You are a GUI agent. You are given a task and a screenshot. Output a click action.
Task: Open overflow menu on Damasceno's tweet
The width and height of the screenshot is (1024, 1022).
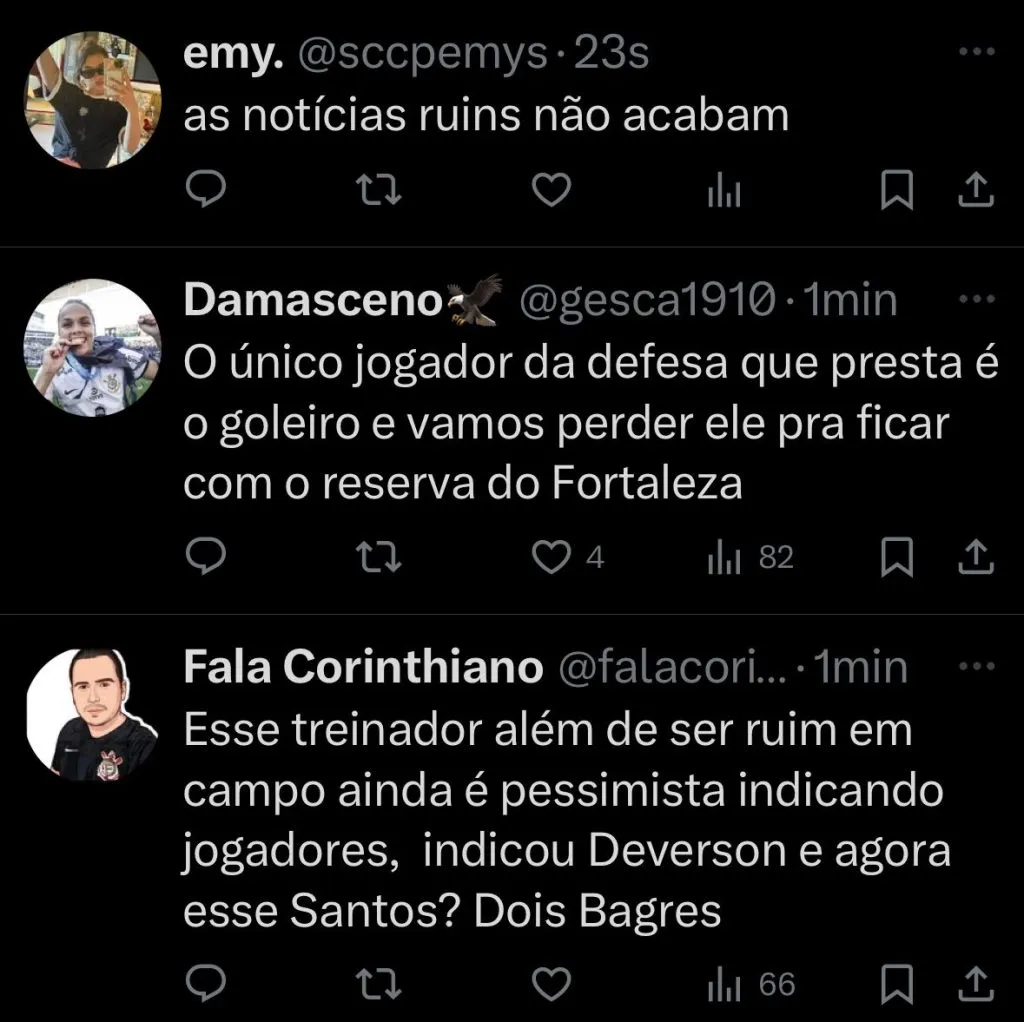(977, 299)
